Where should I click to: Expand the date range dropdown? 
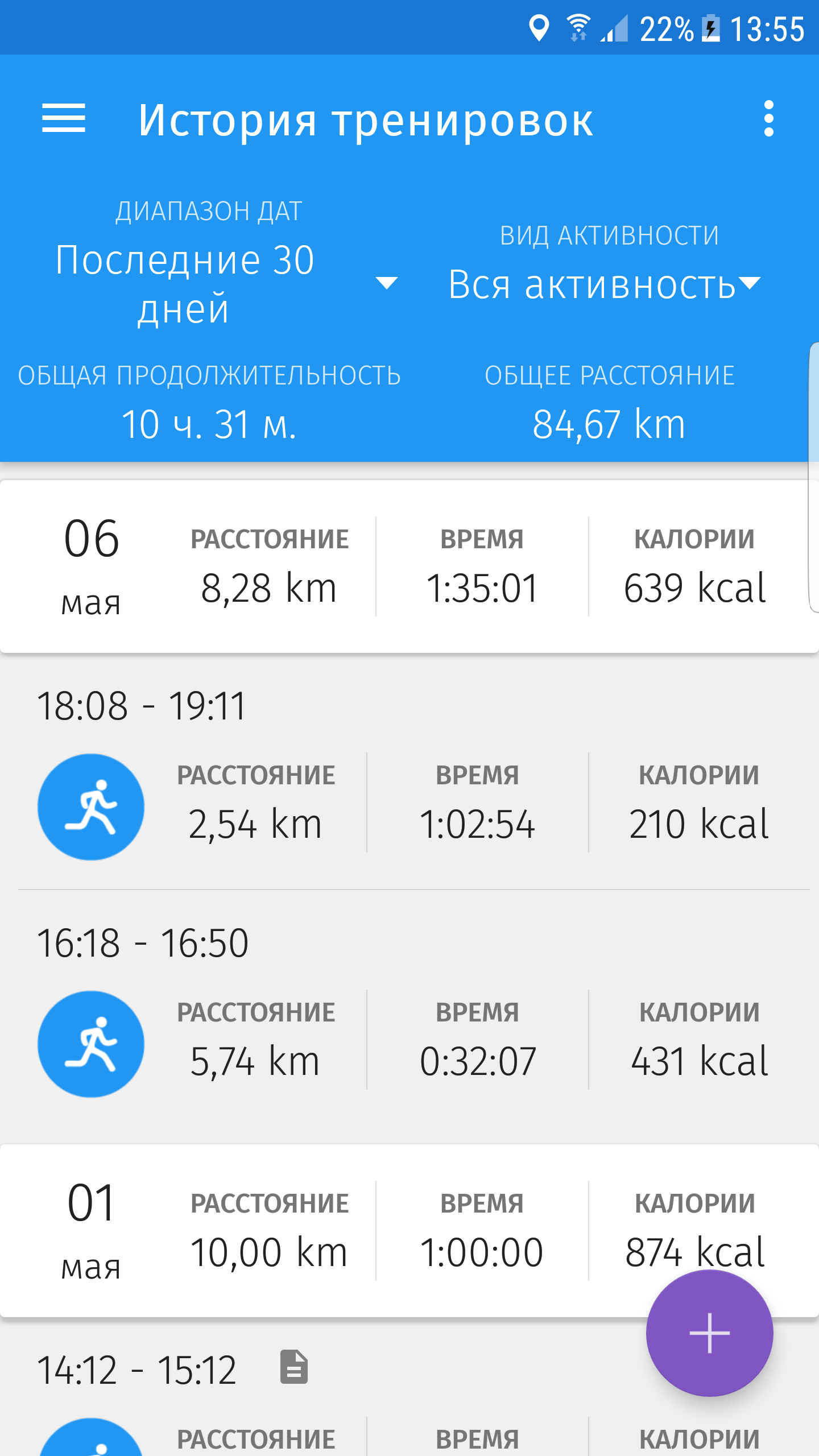pos(227,283)
